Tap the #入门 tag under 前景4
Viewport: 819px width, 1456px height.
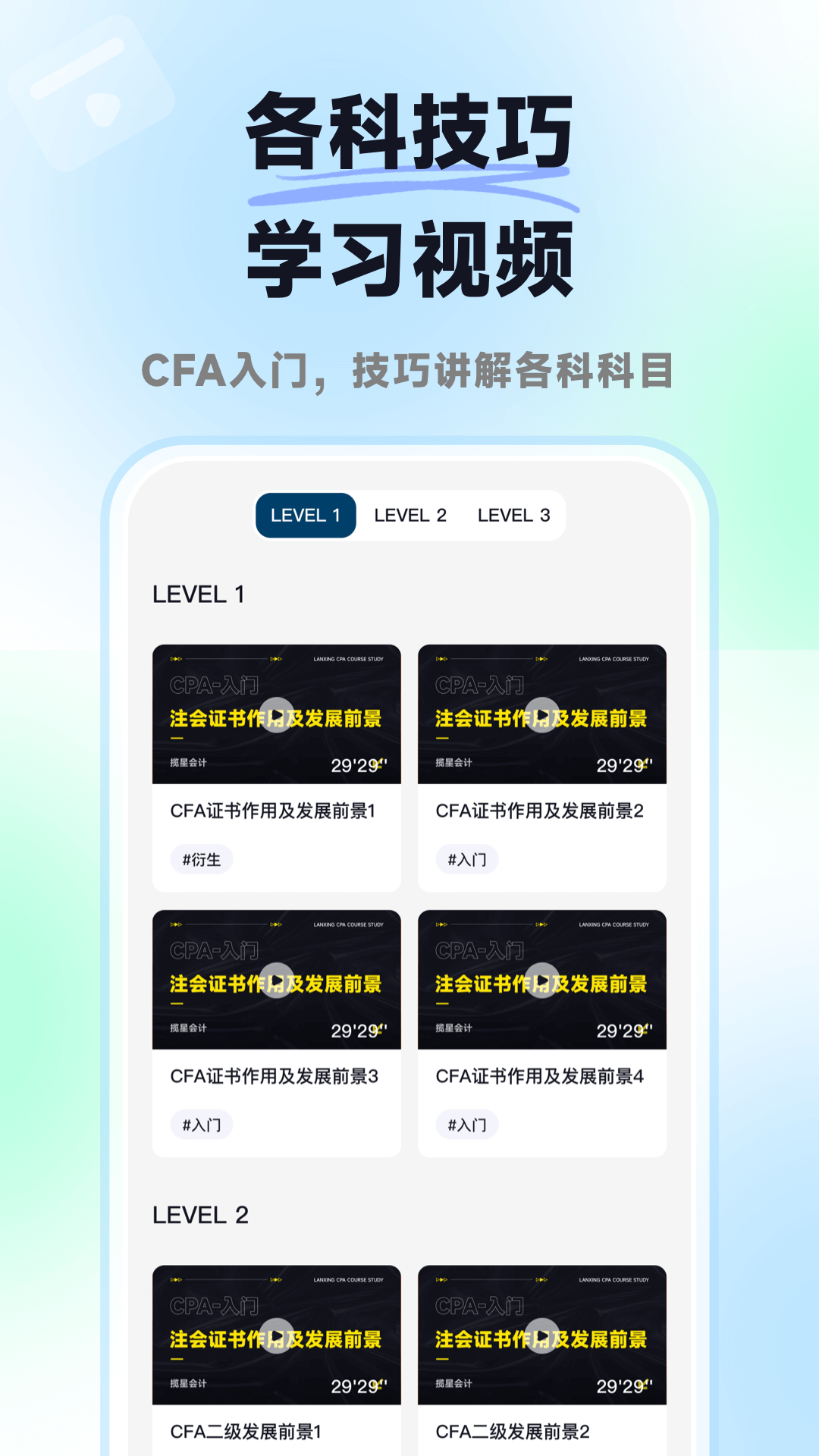[467, 1125]
